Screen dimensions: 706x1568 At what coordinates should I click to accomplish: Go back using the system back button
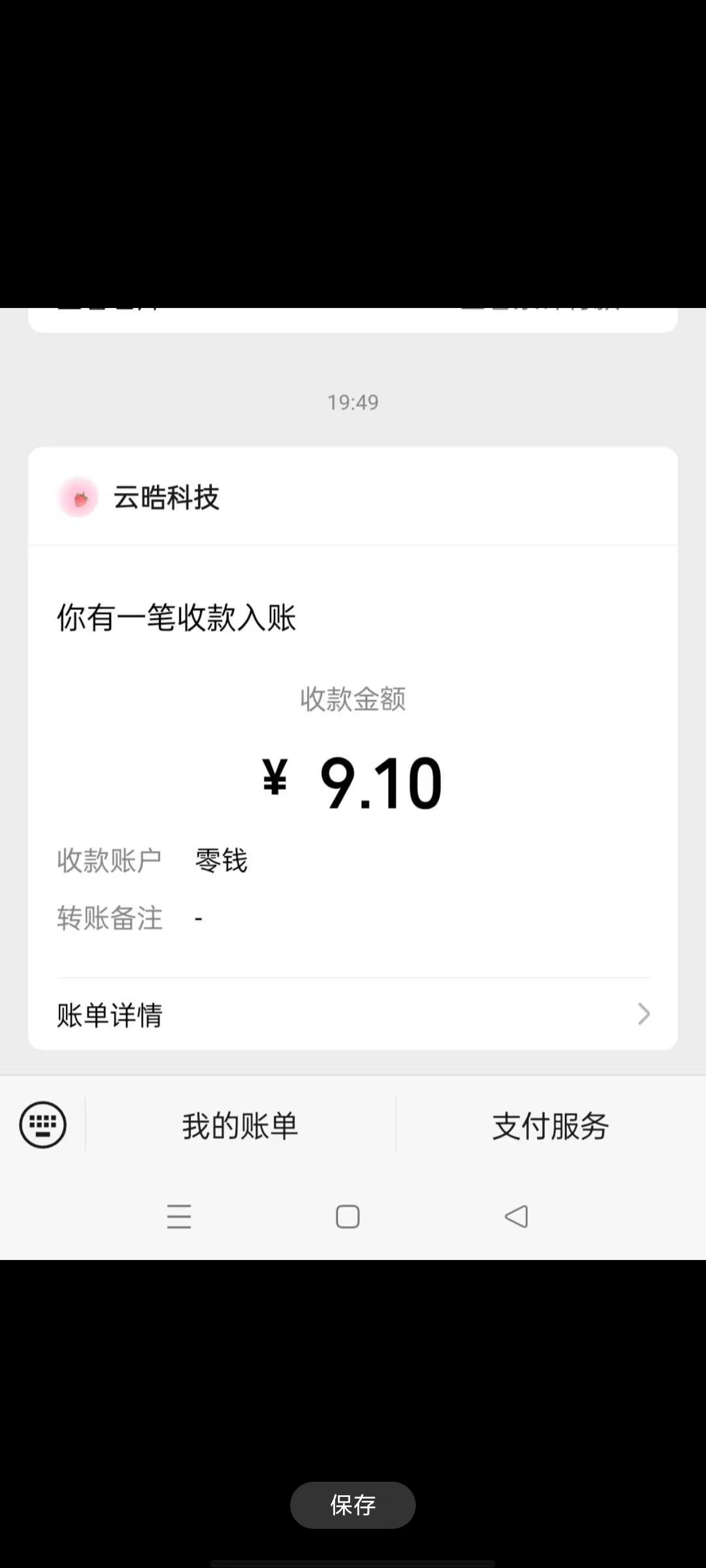pyautogui.click(x=517, y=1217)
